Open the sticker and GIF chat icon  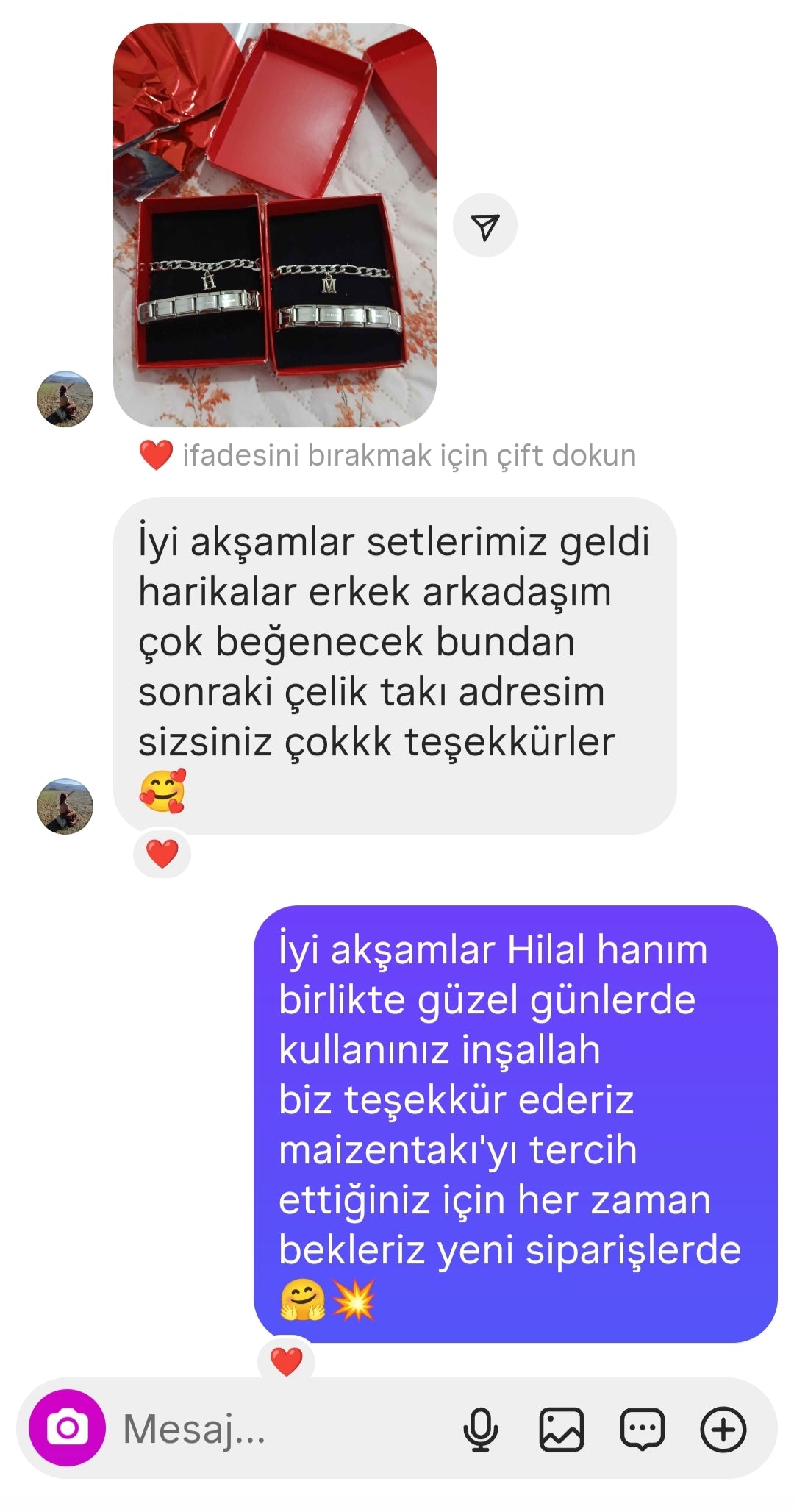tap(643, 1429)
